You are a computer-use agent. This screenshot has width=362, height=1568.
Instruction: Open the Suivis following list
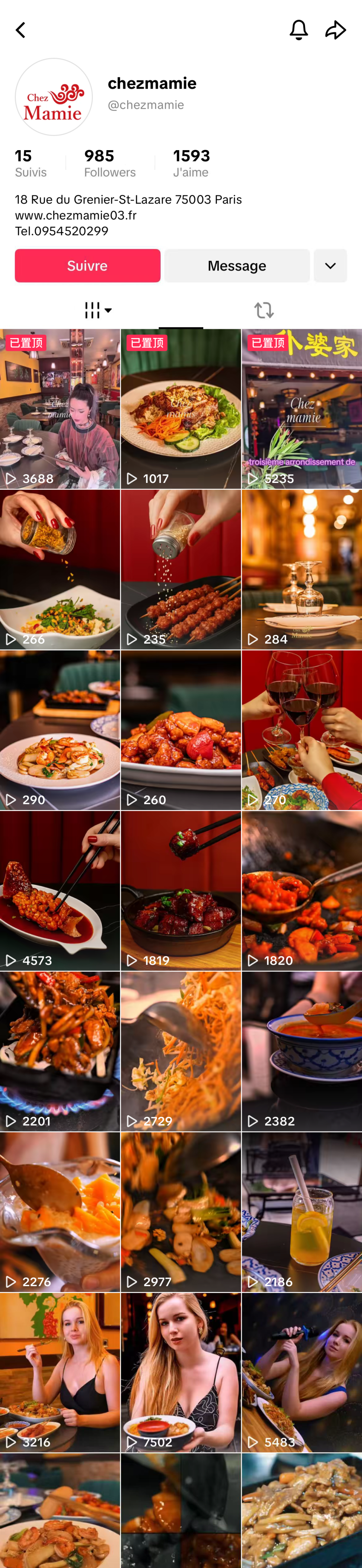tap(31, 163)
